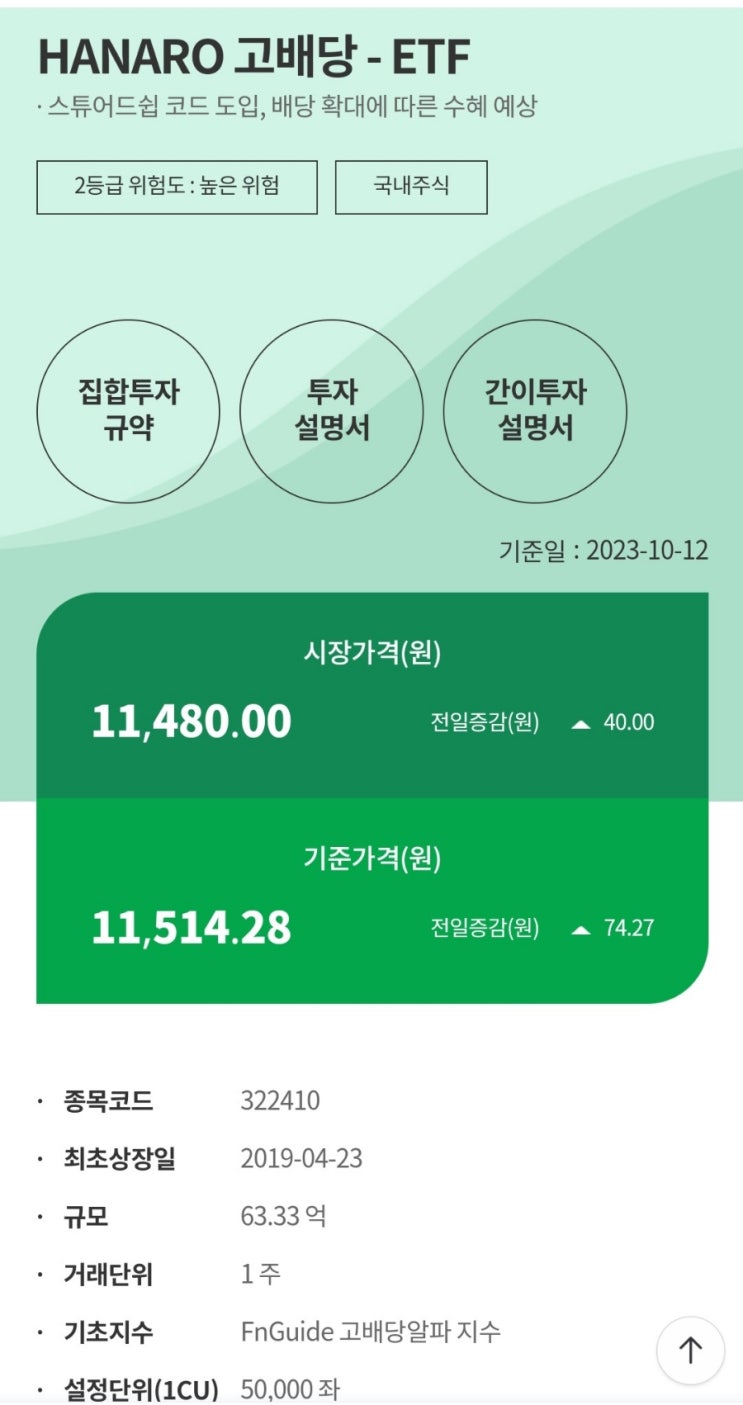The width and height of the screenshot is (743, 1405).
Task: Click the scroll-to-top arrow button
Action: 689,1349
